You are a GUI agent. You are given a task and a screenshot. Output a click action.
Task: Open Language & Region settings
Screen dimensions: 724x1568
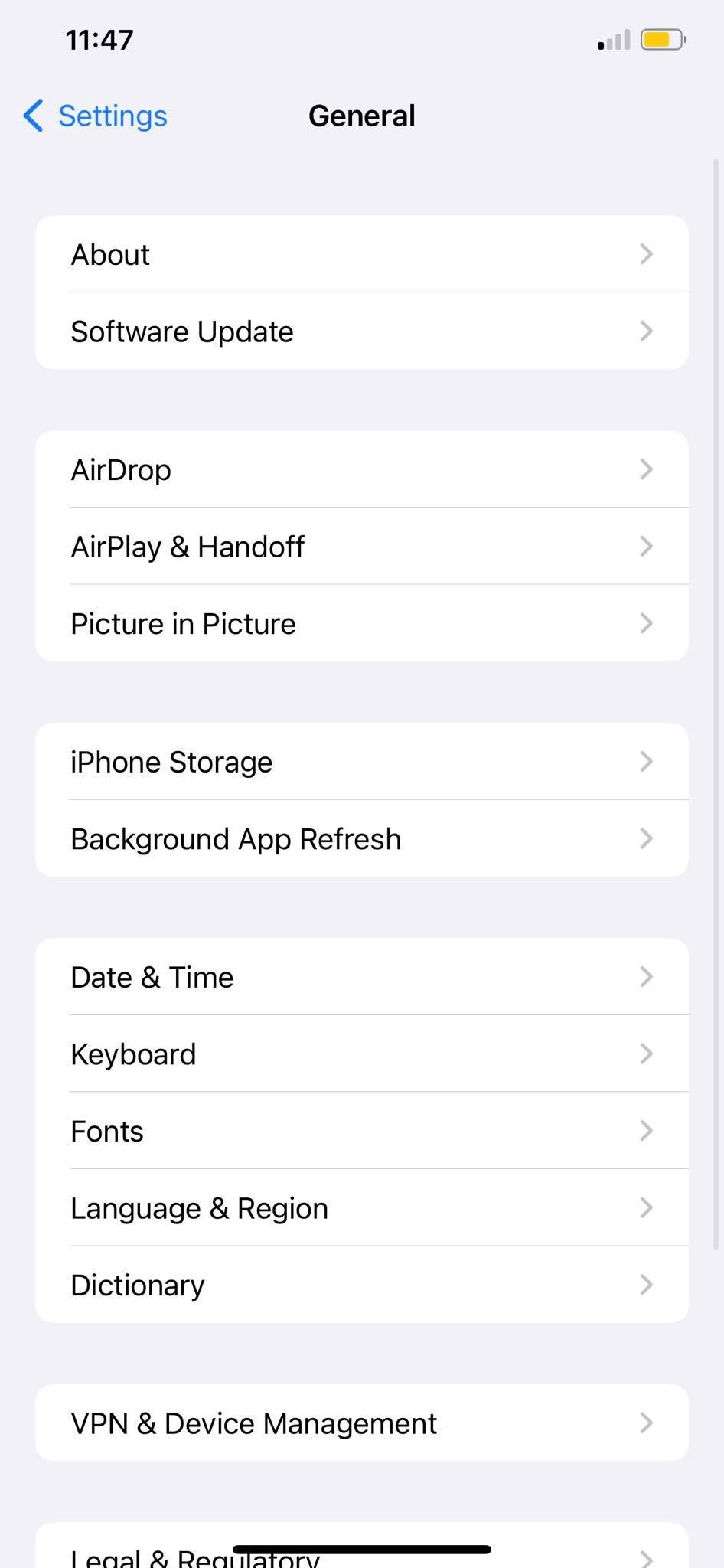362,1207
